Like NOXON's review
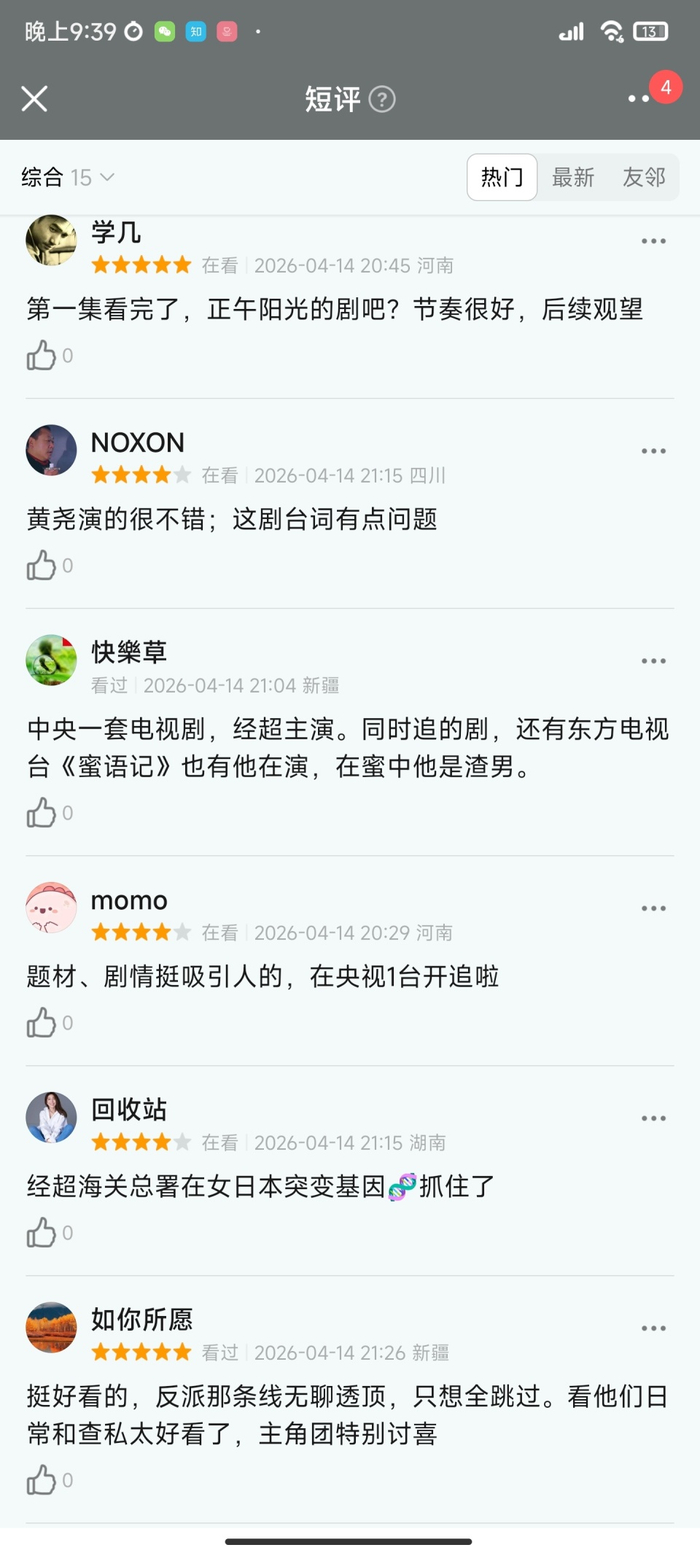 (x=42, y=565)
